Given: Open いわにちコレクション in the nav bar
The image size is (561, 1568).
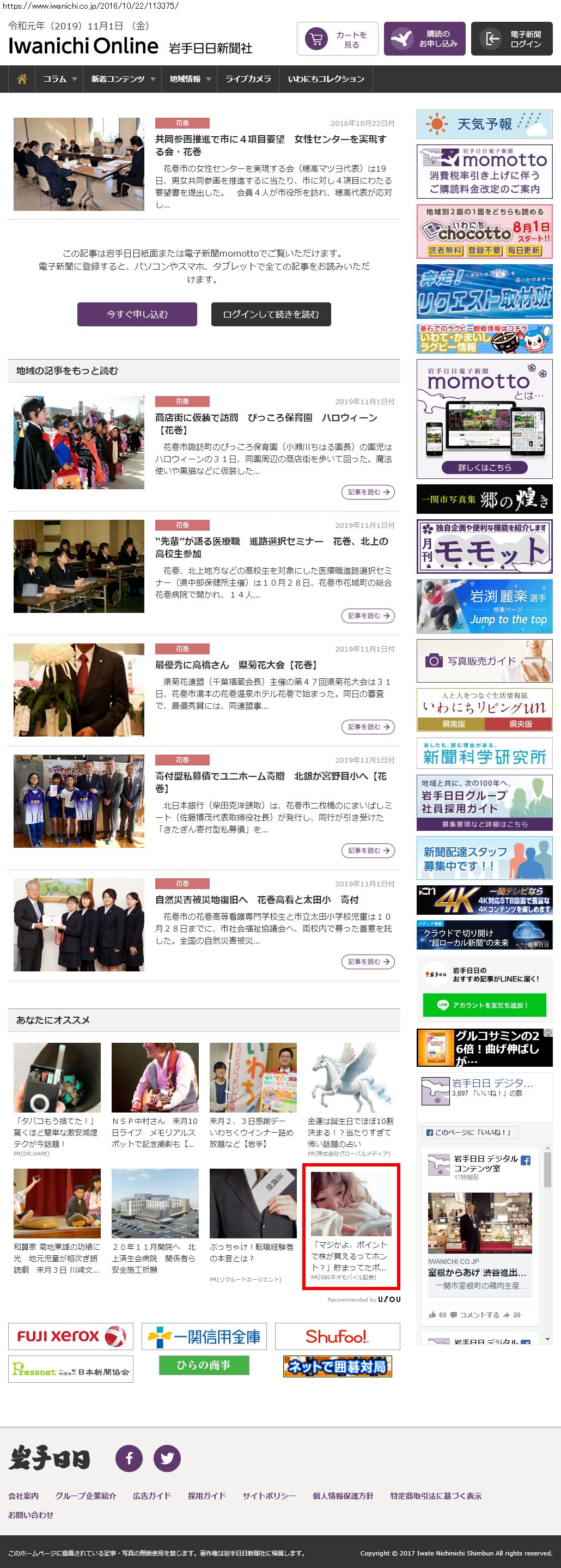Looking at the screenshot, I should coord(326,79).
